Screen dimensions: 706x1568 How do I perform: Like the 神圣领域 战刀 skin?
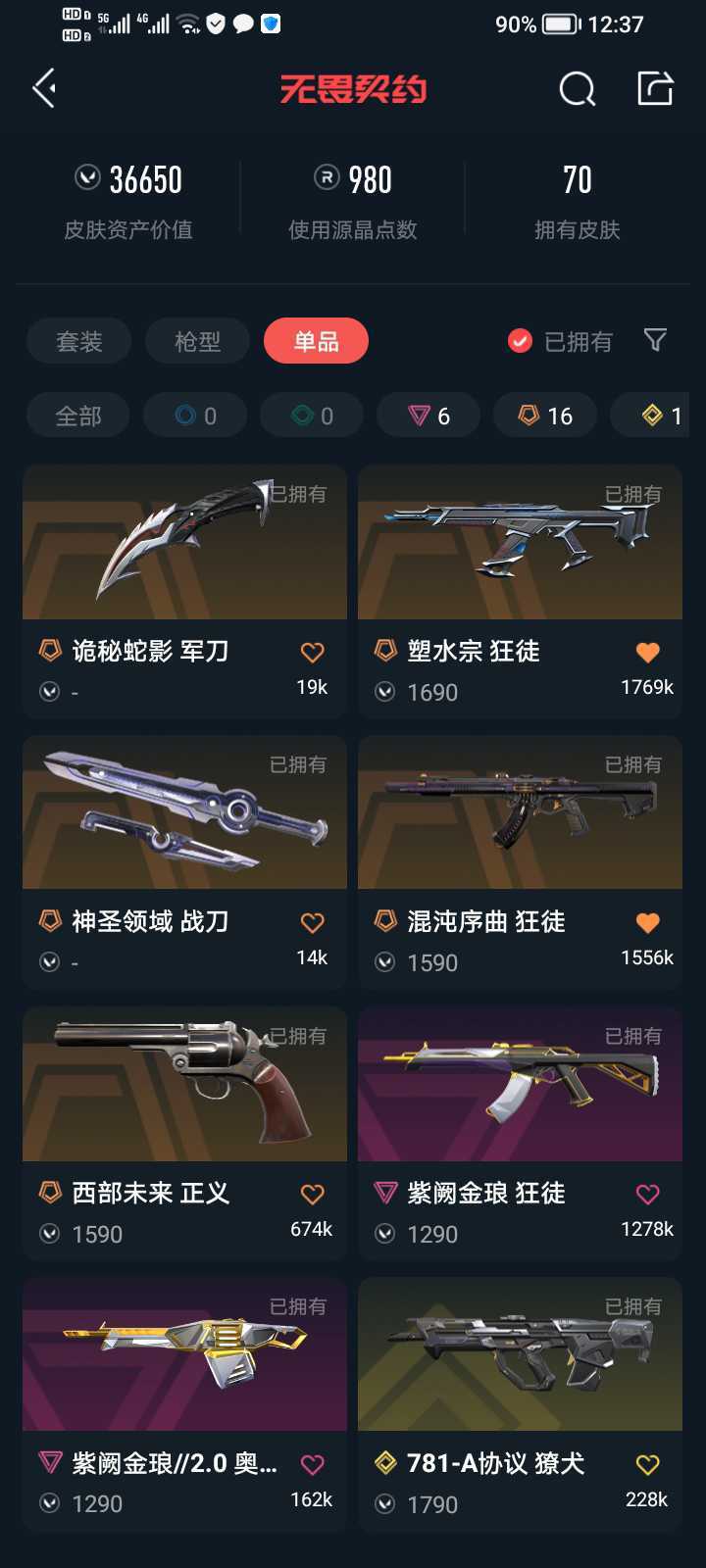(x=312, y=922)
